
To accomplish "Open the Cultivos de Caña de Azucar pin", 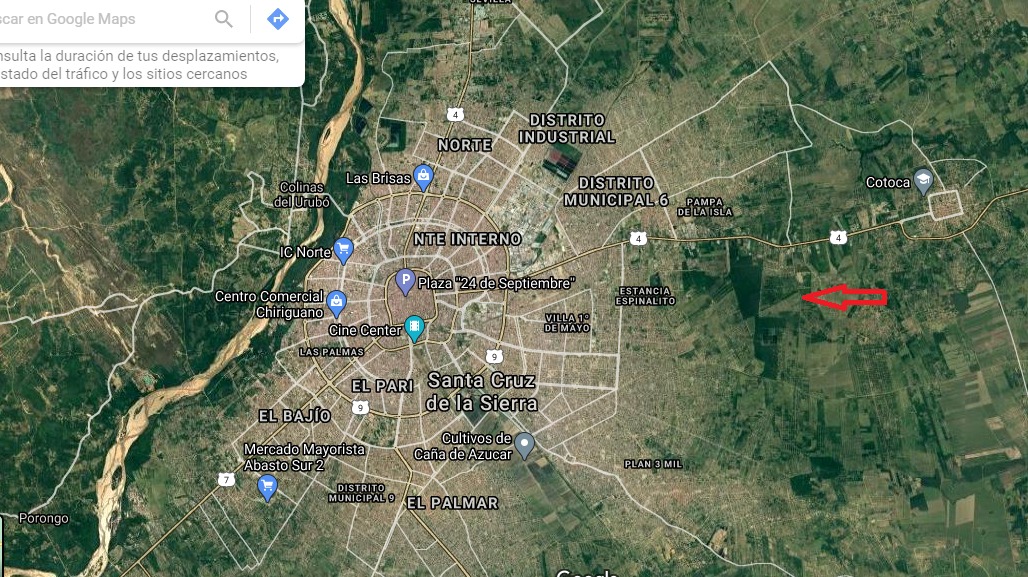I will click(525, 444).
